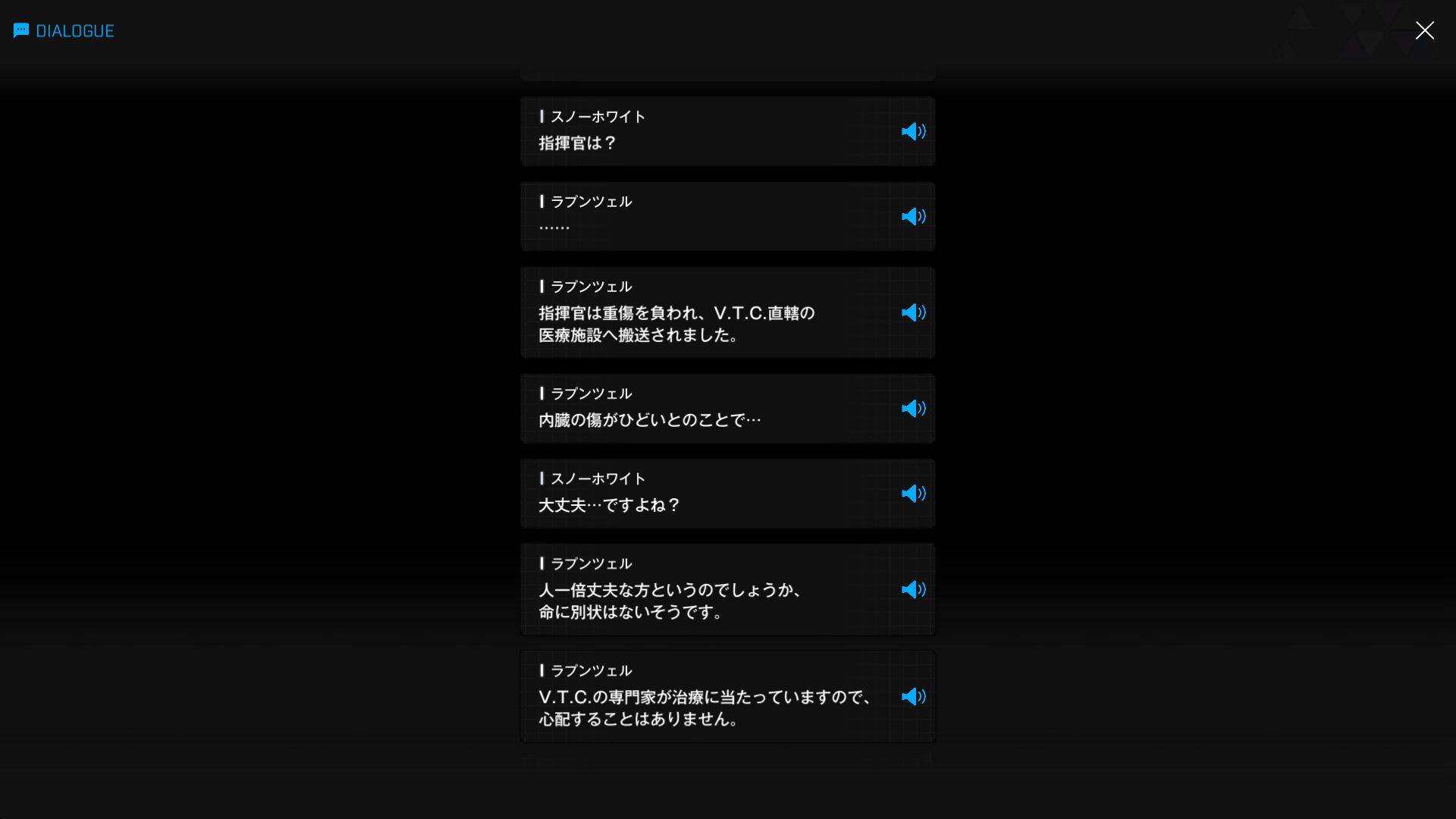Image resolution: width=1456 pixels, height=819 pixels.
Task: Play voice for 内臓の傷がひどい line
Action: coord(913,408)
